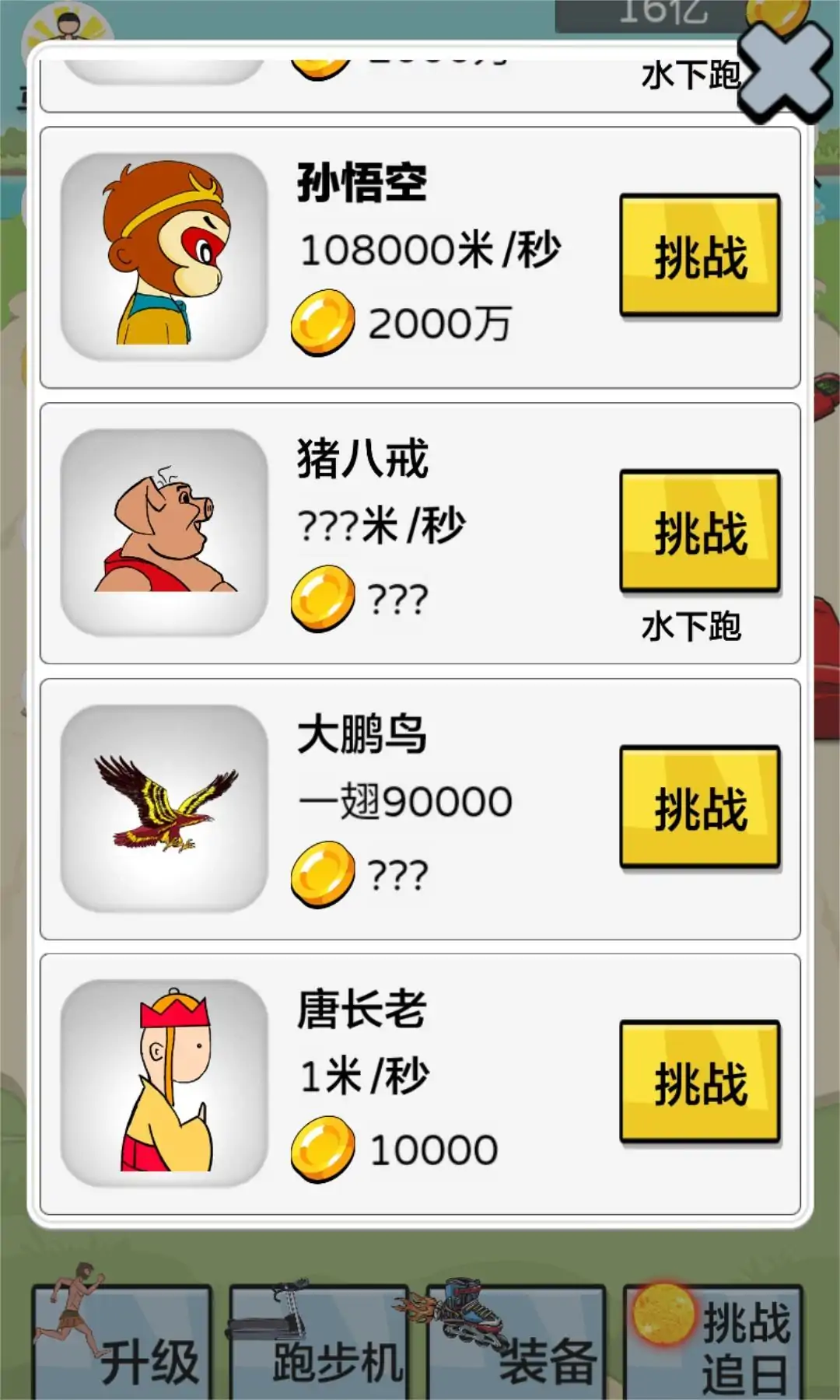Screen dimensions: 840x1400
Task: Challenge 孙悟空 with the 挑战 button
Action: tap(700, 256)
